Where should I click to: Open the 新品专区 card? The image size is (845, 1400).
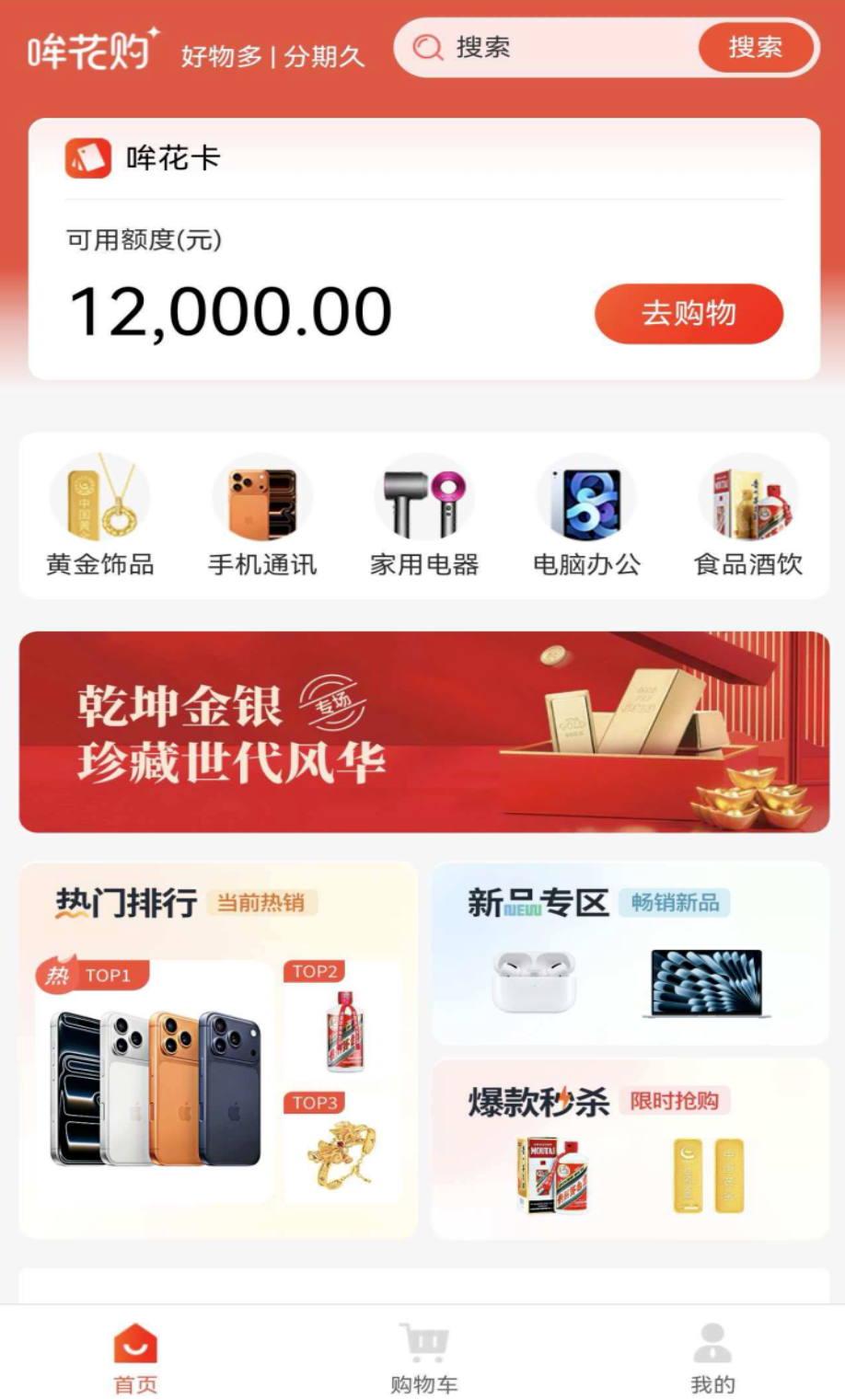(x=631, y=955)
